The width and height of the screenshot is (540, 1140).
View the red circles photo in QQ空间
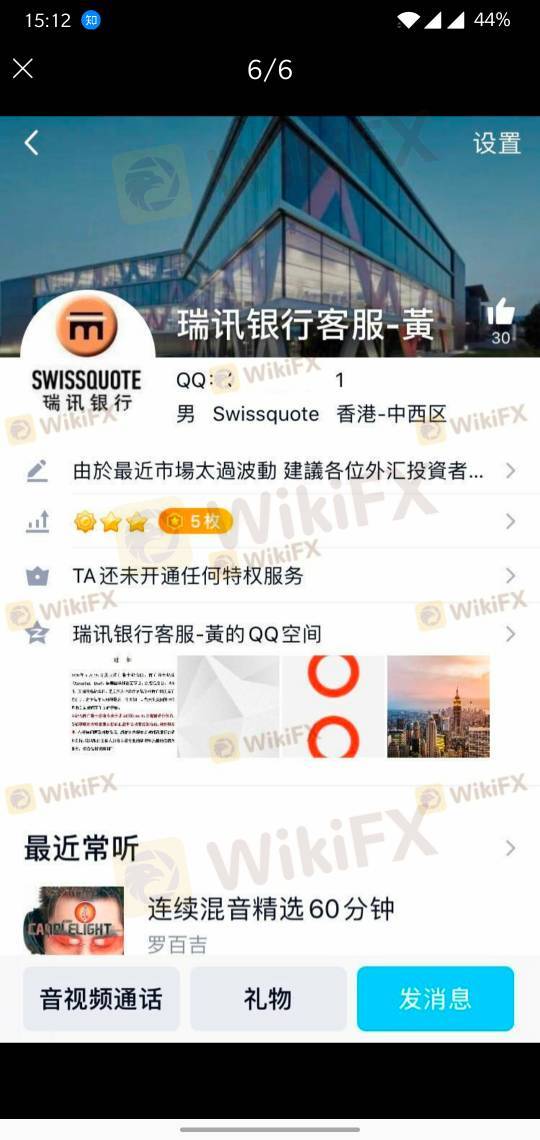[x=333, y=707]
